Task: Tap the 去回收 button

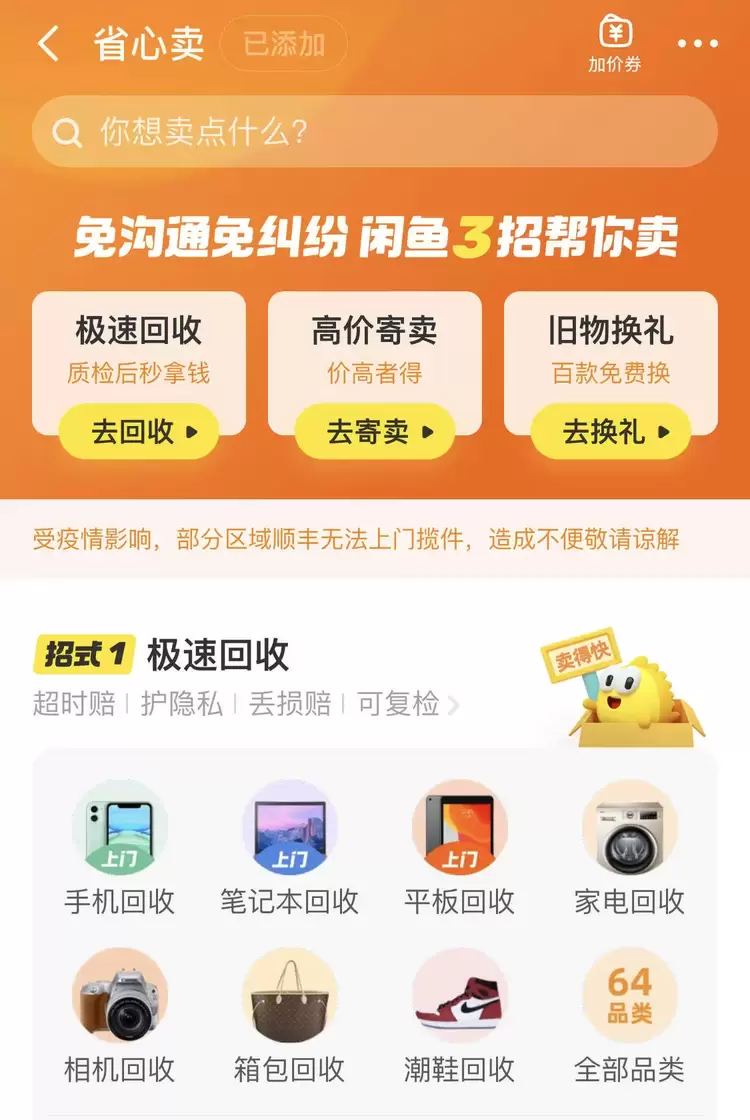Action: click(x=139, y=432)
